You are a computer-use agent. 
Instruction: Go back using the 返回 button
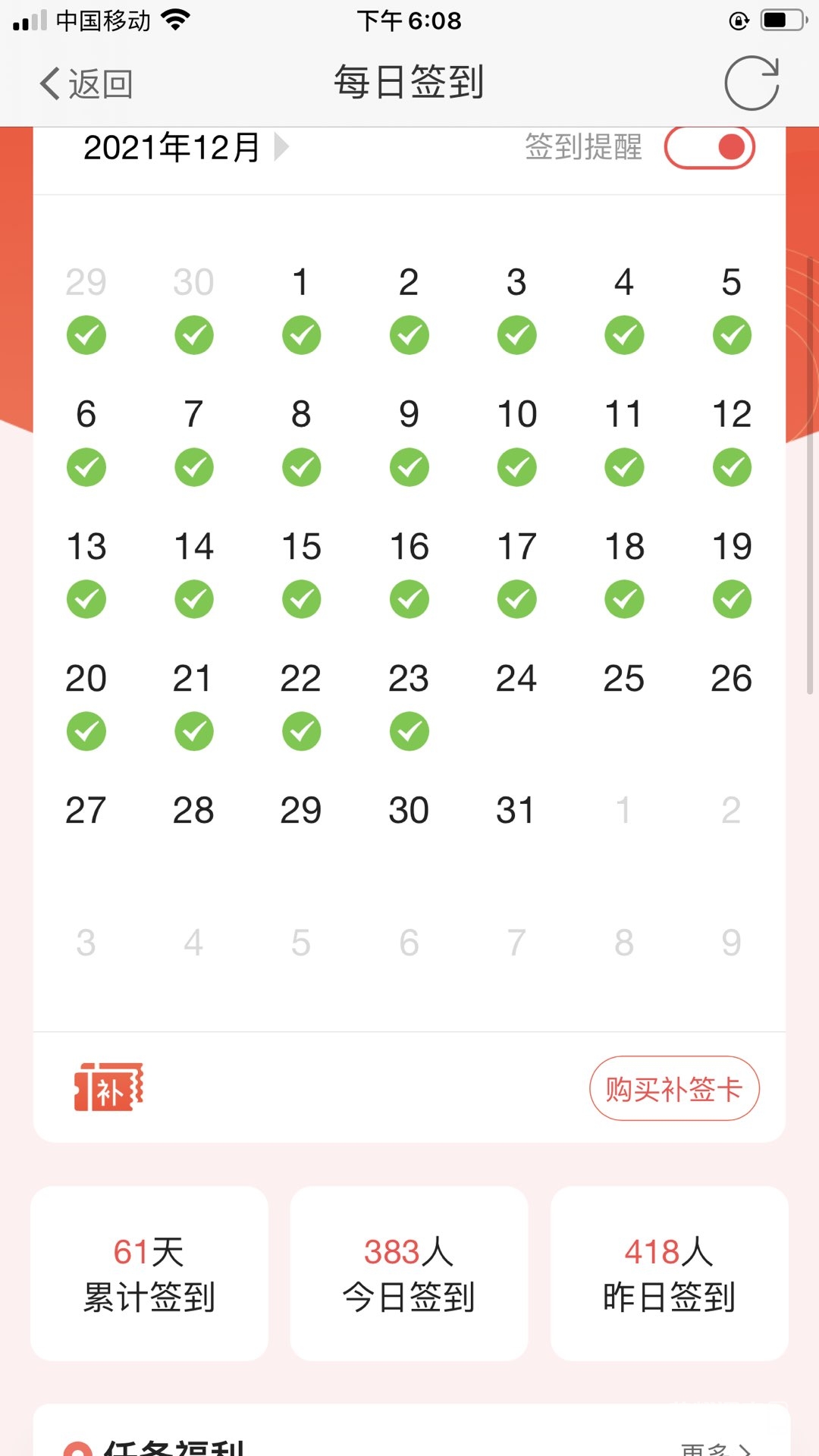[x=86, y=83]
